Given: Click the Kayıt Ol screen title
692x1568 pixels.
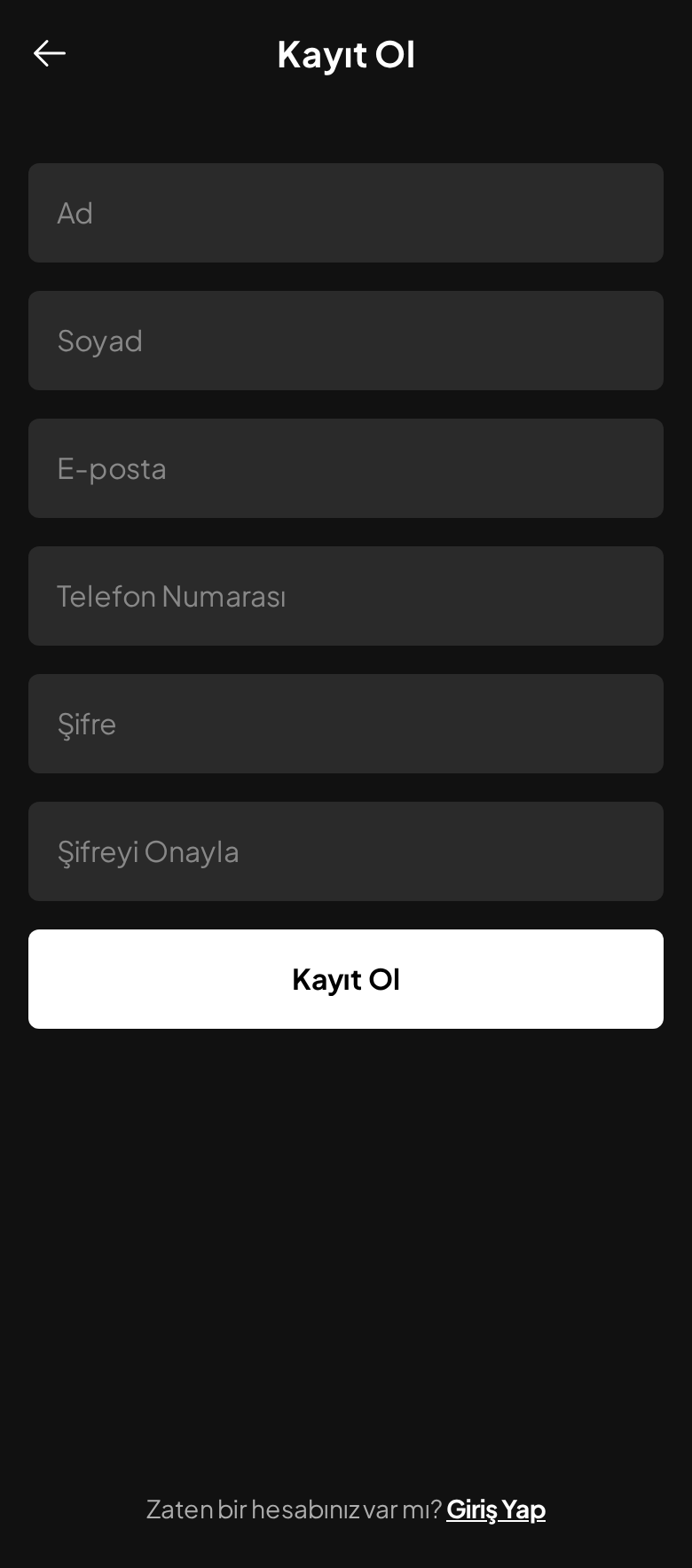Looking at the screenshot, I should 346,53.
